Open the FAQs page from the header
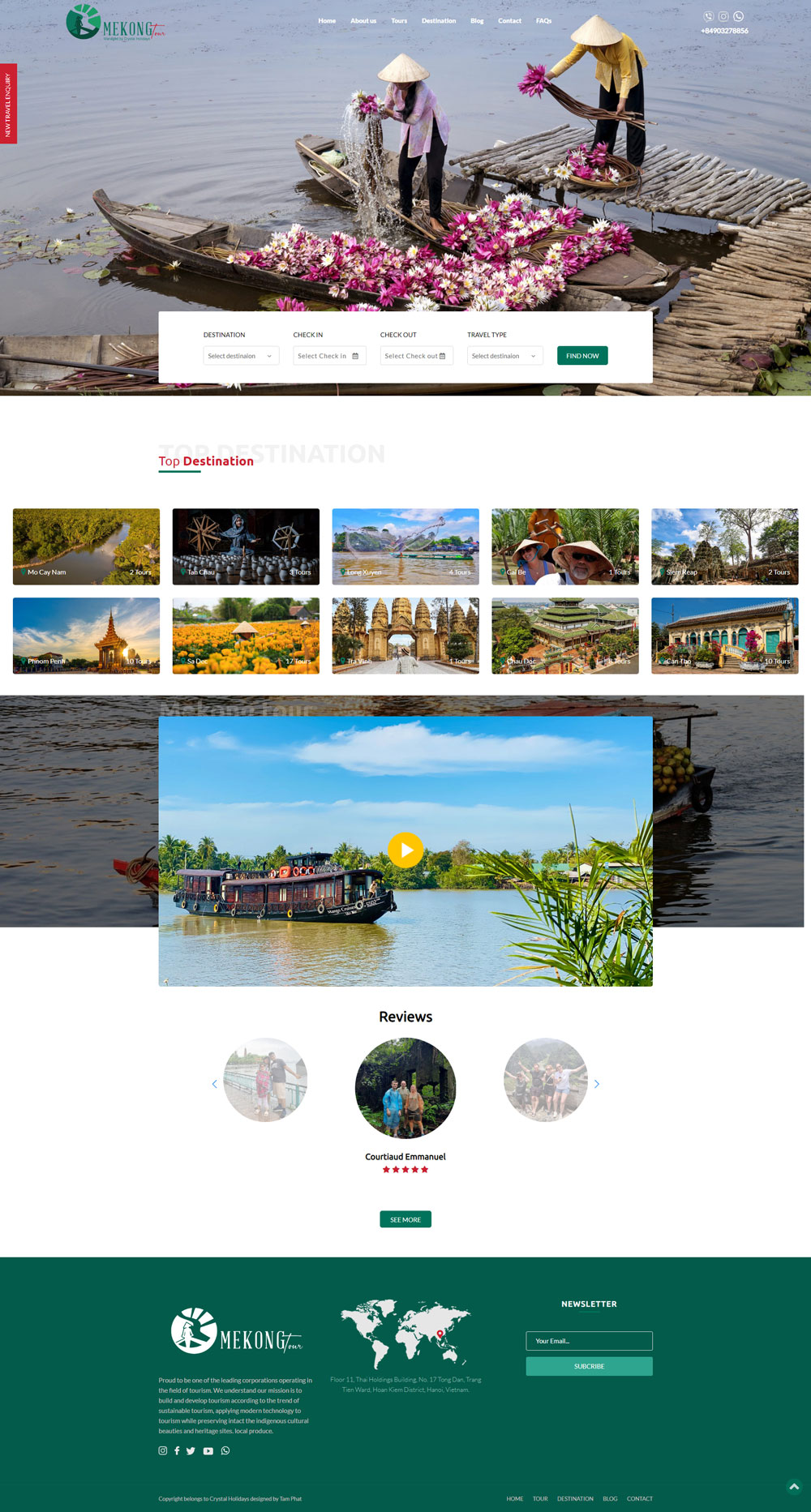This screenshot has height=1512, width=811. click(x=543, y=21)
